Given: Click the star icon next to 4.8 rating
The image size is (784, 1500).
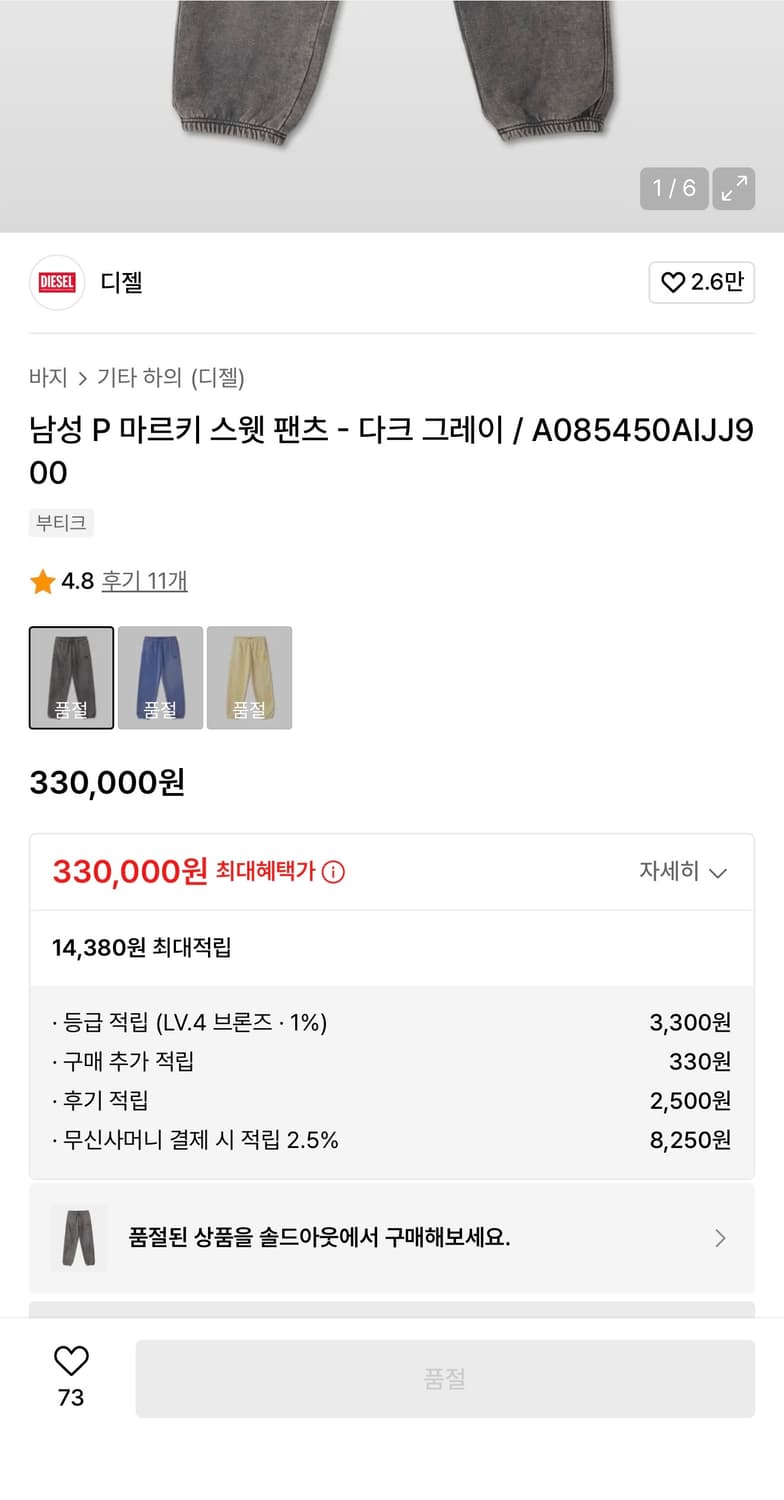Looking at the screenshot, I should click(x=42, y=580).
